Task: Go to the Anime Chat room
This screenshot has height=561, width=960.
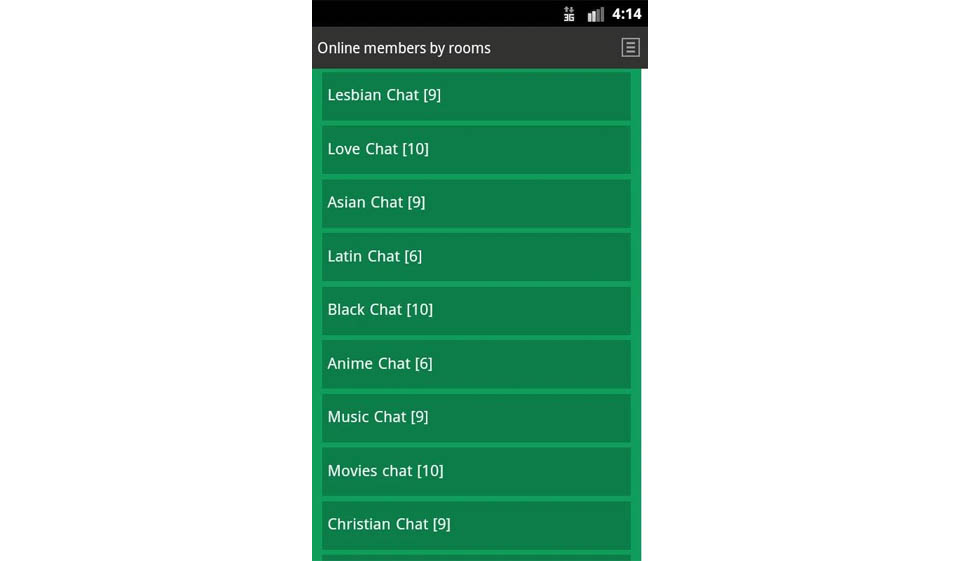Action: tap(476, 364)
